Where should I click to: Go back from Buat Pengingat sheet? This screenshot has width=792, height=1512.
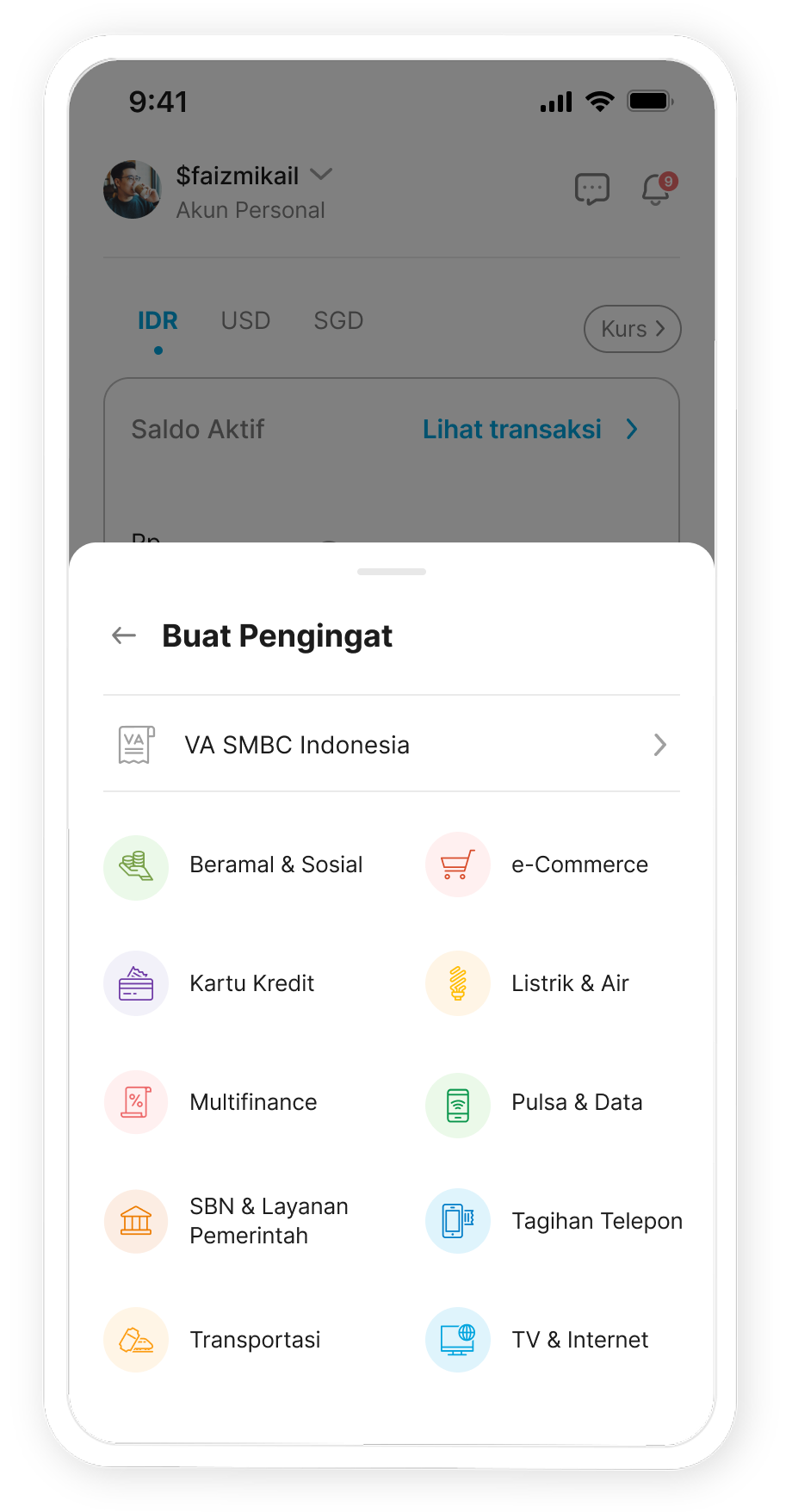pos(124,636)
